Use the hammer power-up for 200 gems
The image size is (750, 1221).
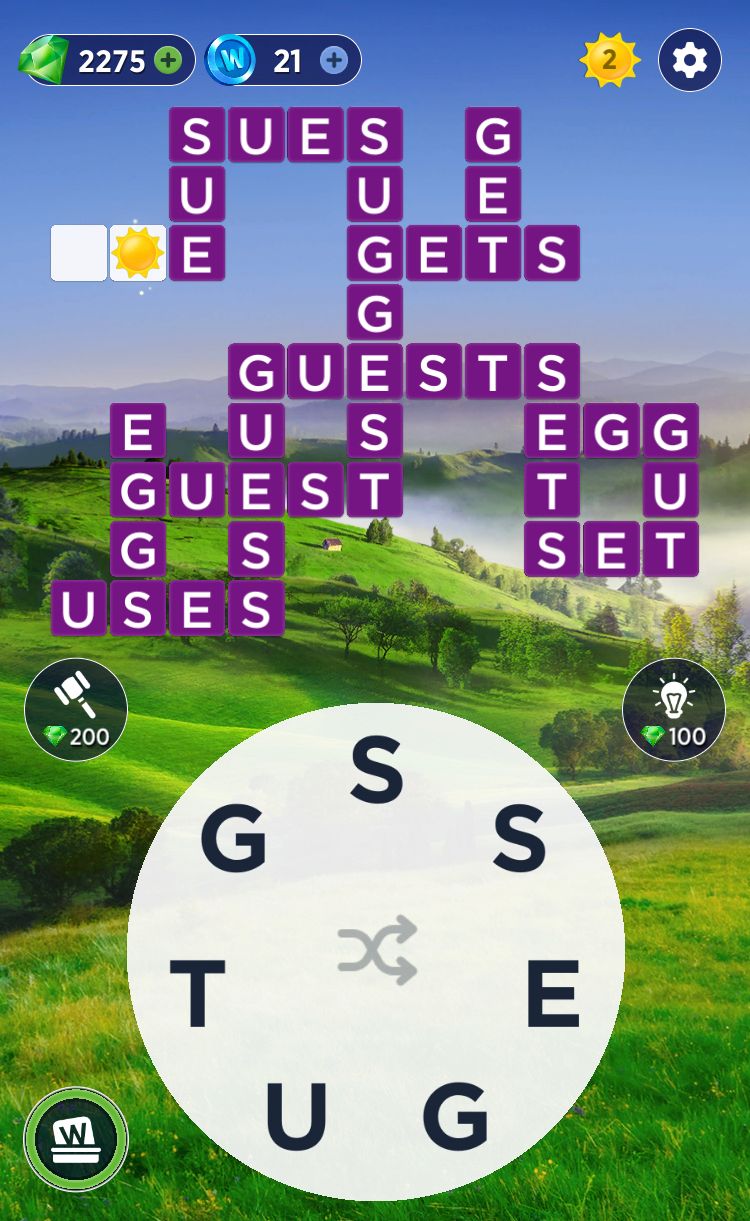pos(76,709)
